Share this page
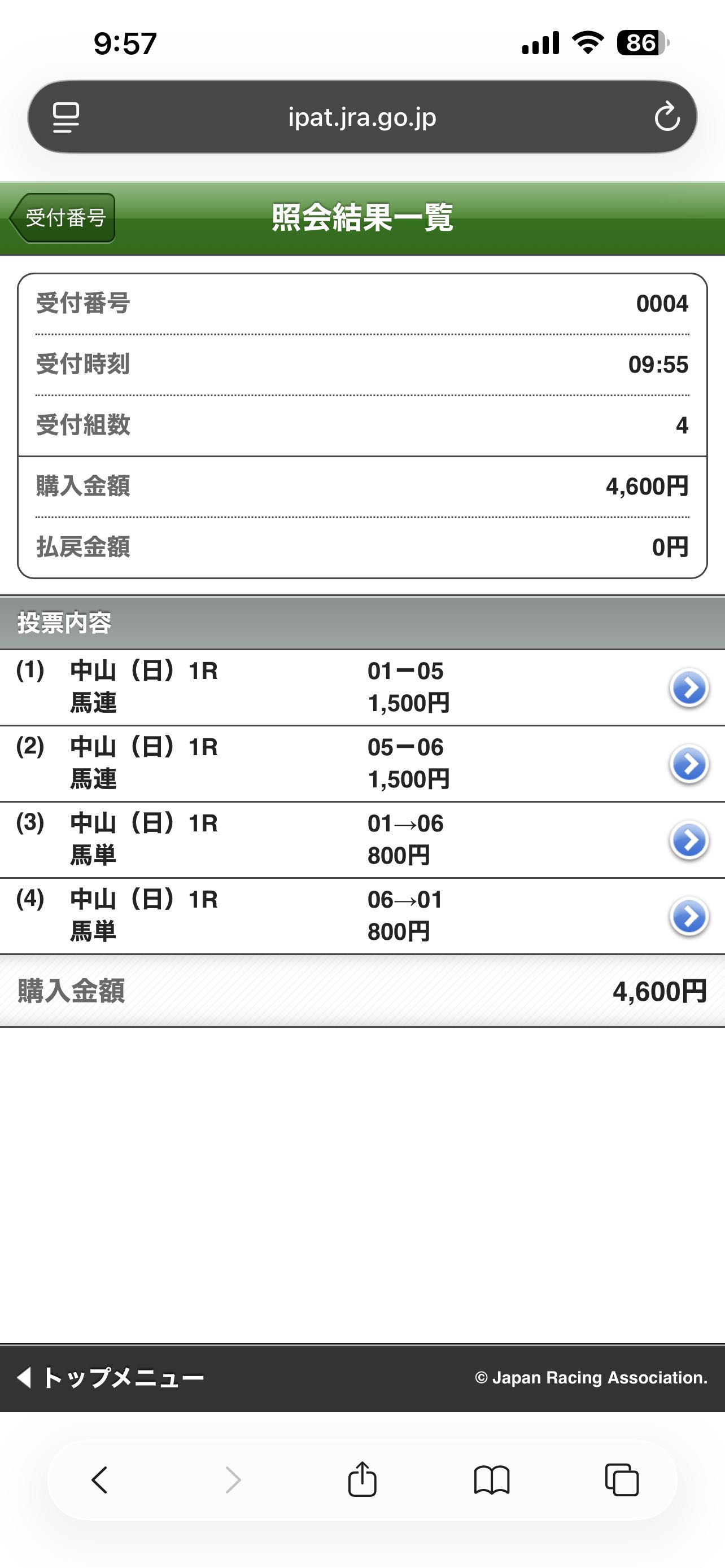725x1568 pixels. 362,1480
